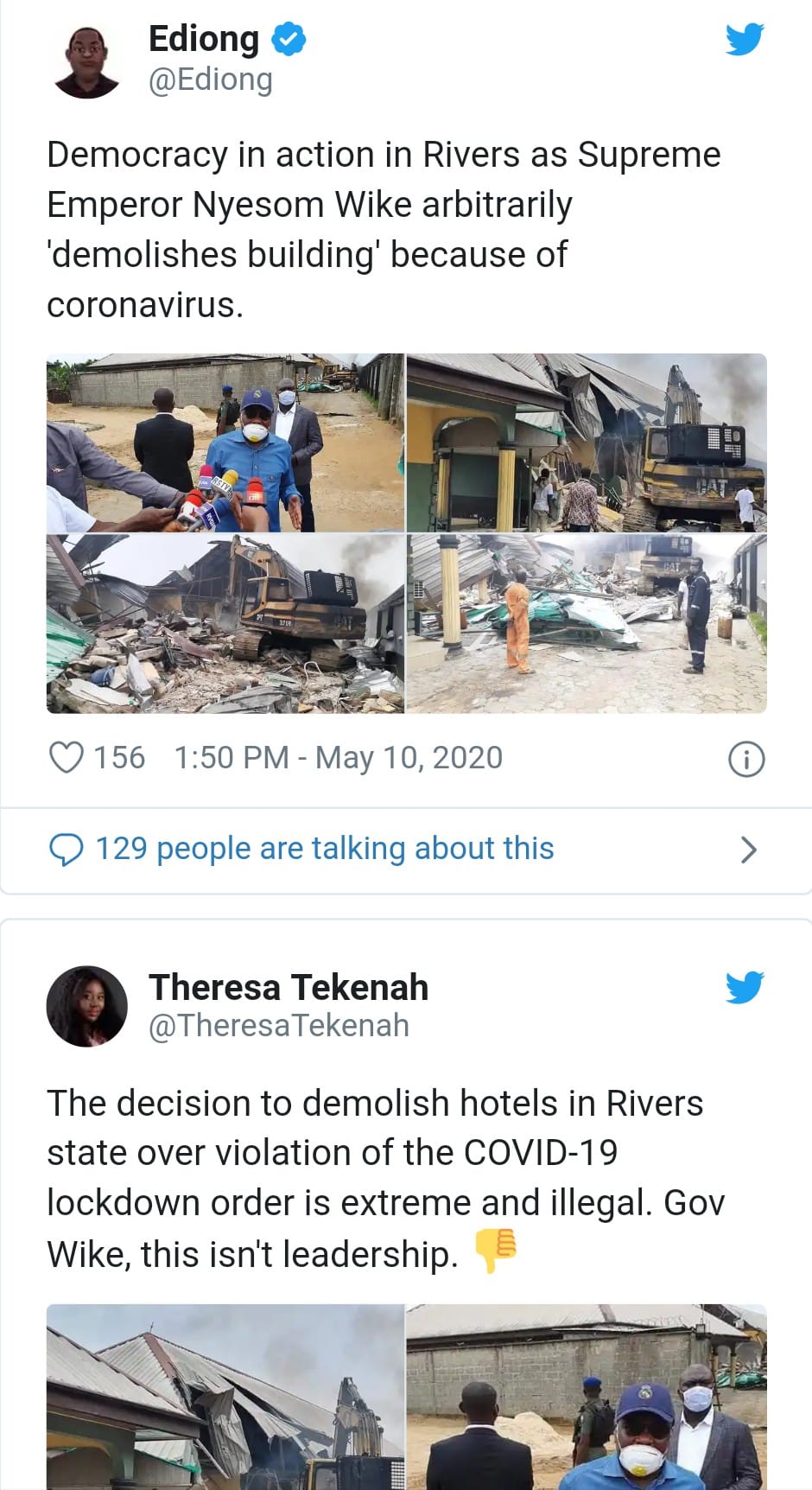This screenshot has height=1490, width=812.
Task: Like Ediong's tweet with 156 likes
Action: [x=67, y=758]
